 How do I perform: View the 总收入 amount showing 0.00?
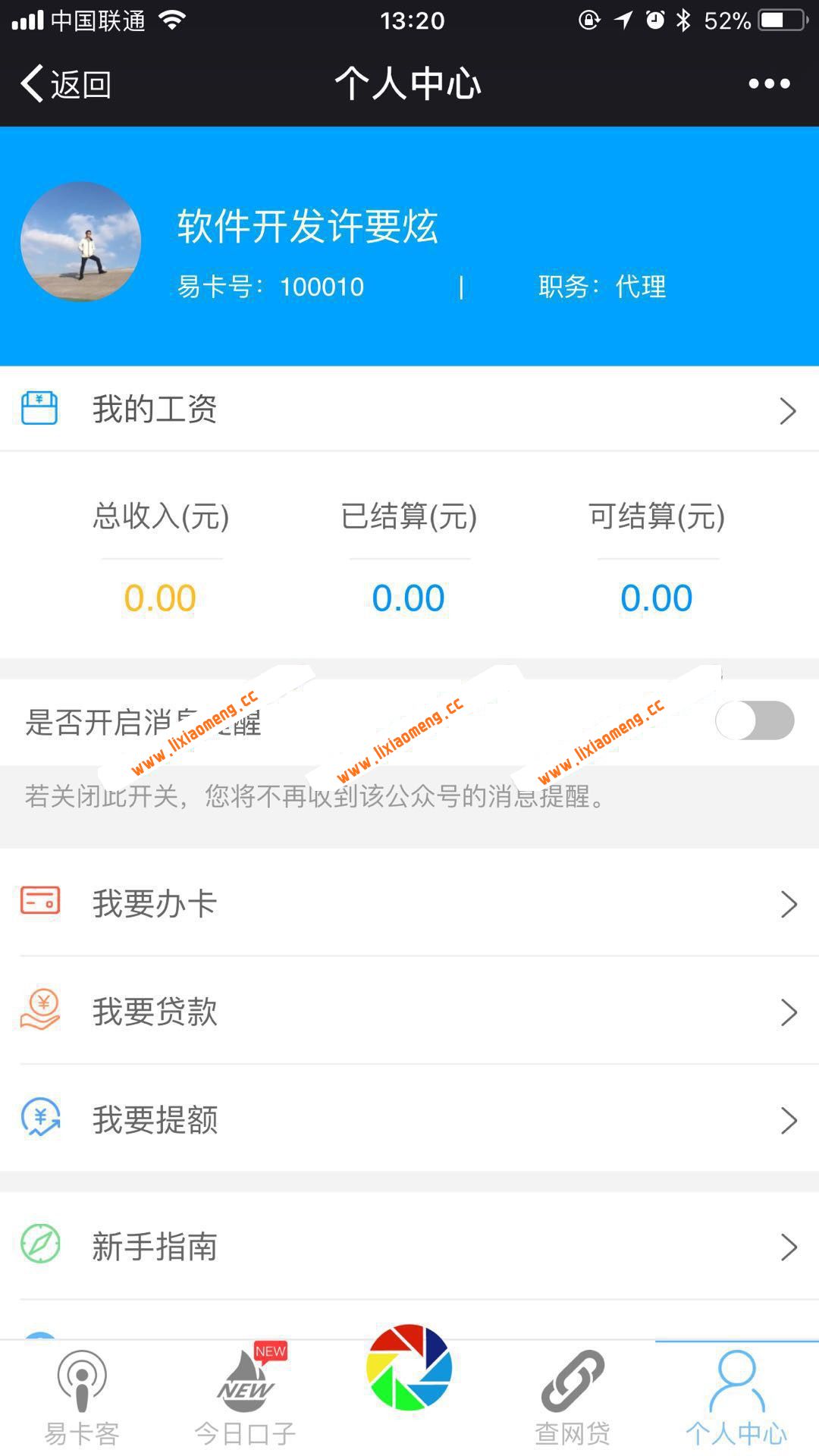159,598
